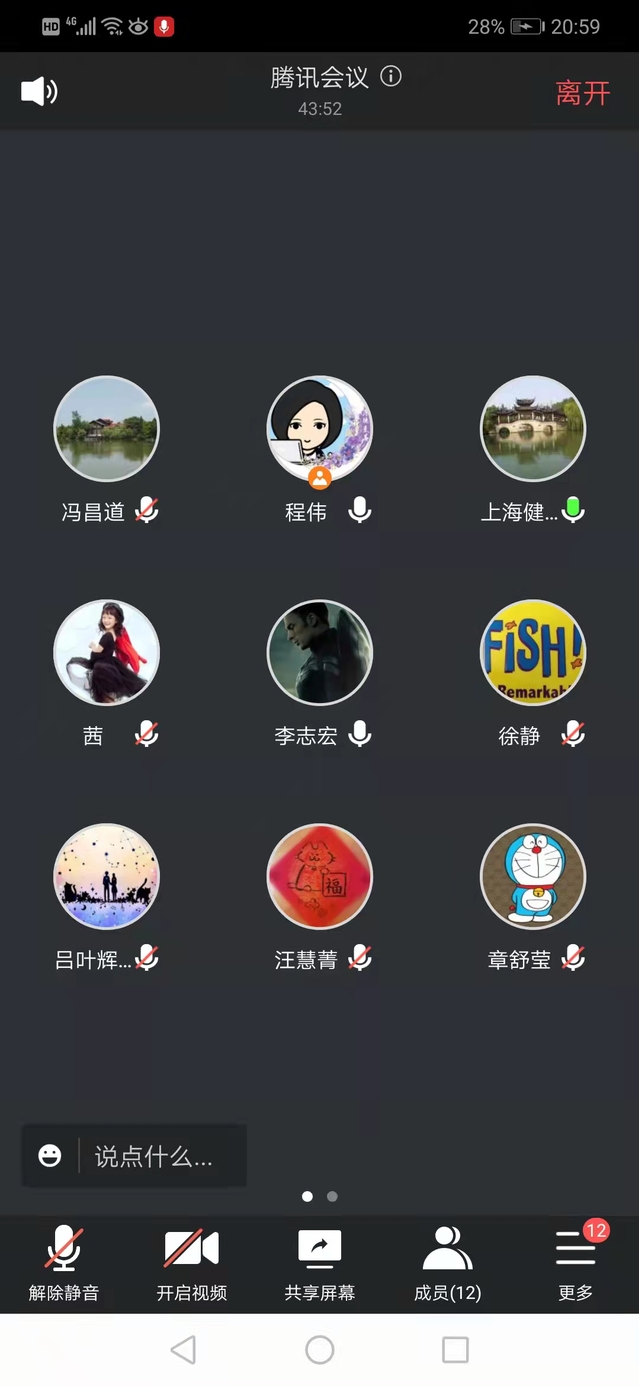Viewport: 639px width, 1386px height.
Task: Select participant 冯昌道's avatar
Action: click(x=106, y=429)
